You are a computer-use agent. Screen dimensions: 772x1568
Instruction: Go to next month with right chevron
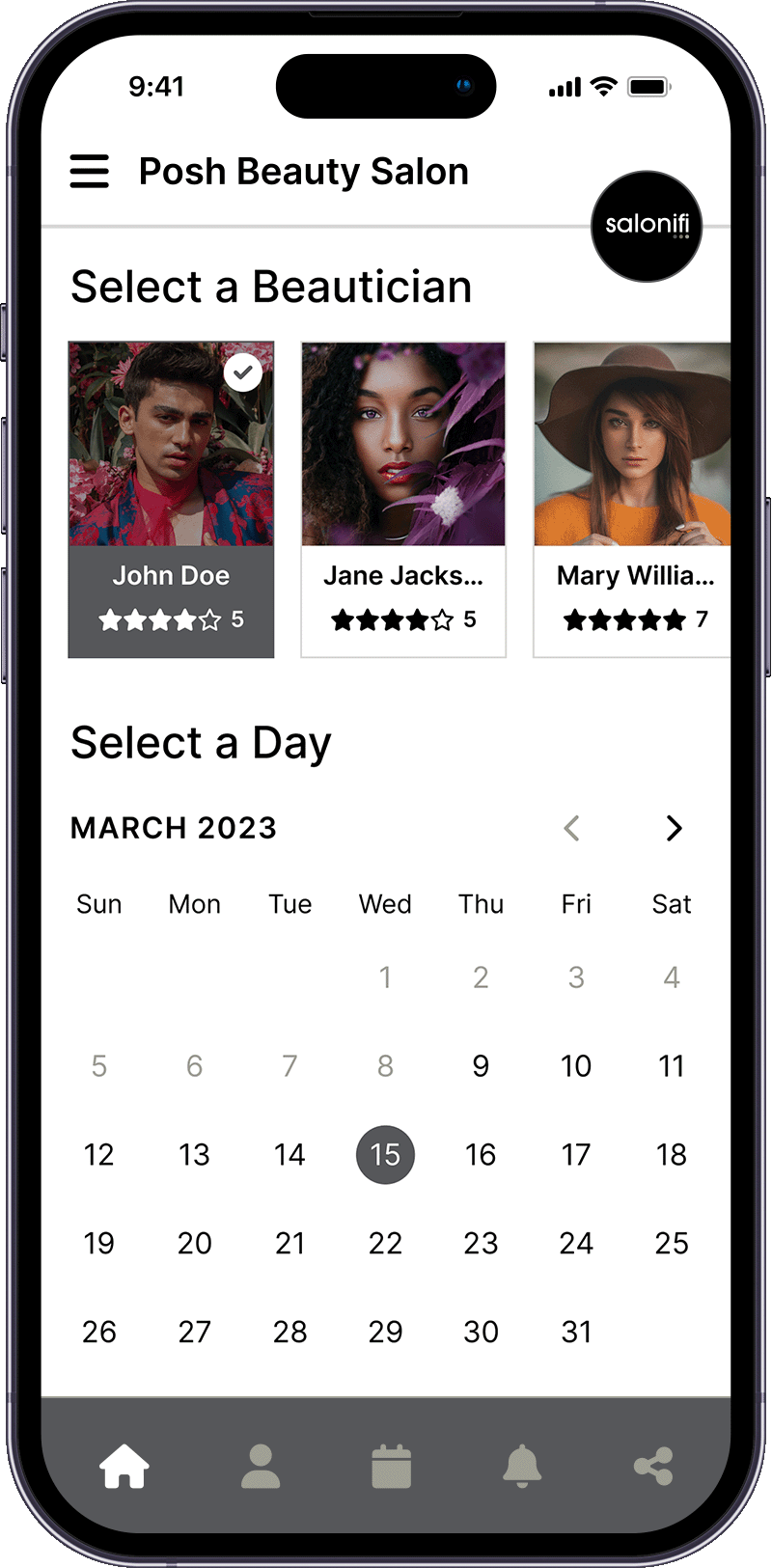tap(674, 828)
